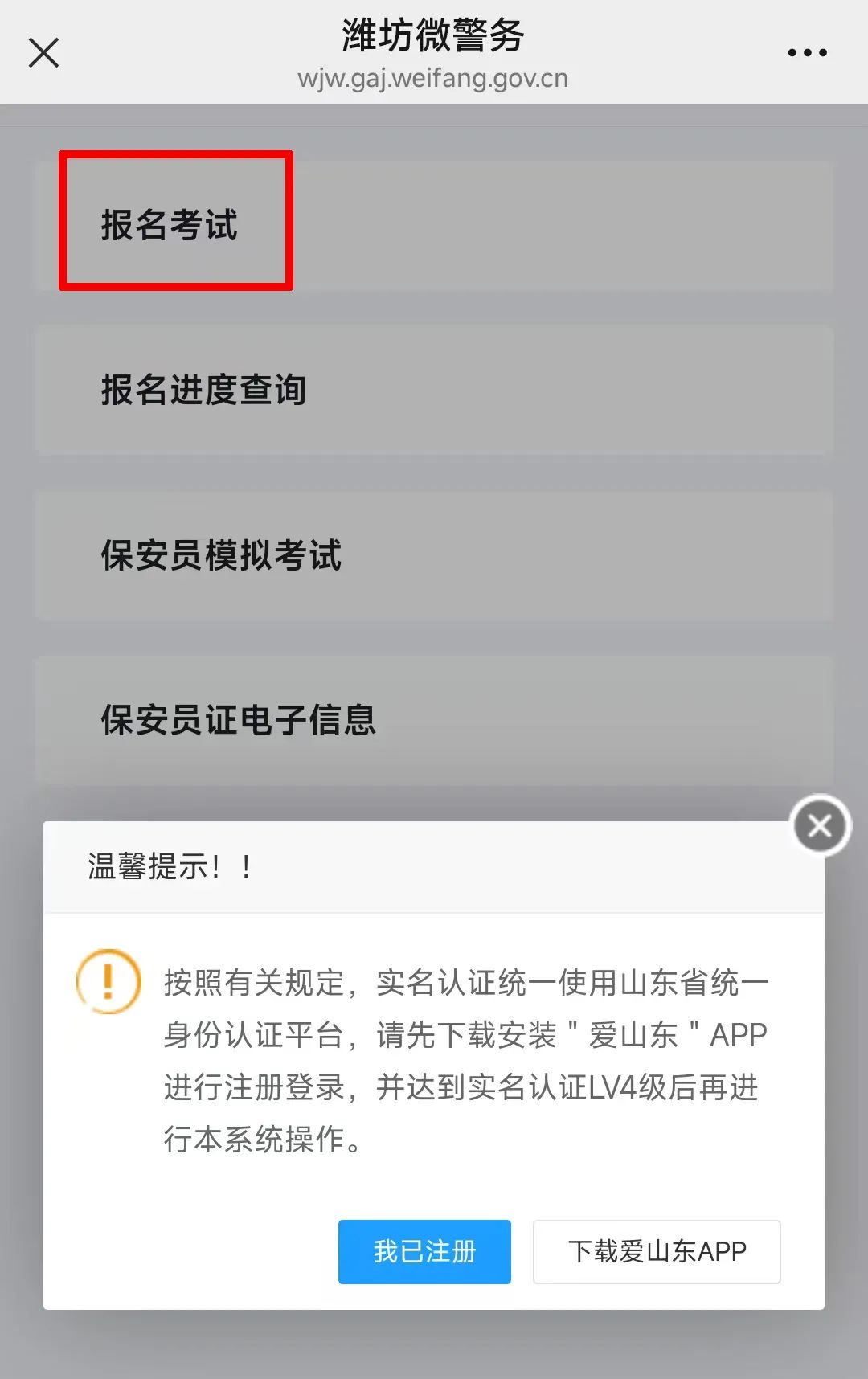Open 报名进度查询 entry
This screenshot has height=1379, width=868.
coord(434,391)
